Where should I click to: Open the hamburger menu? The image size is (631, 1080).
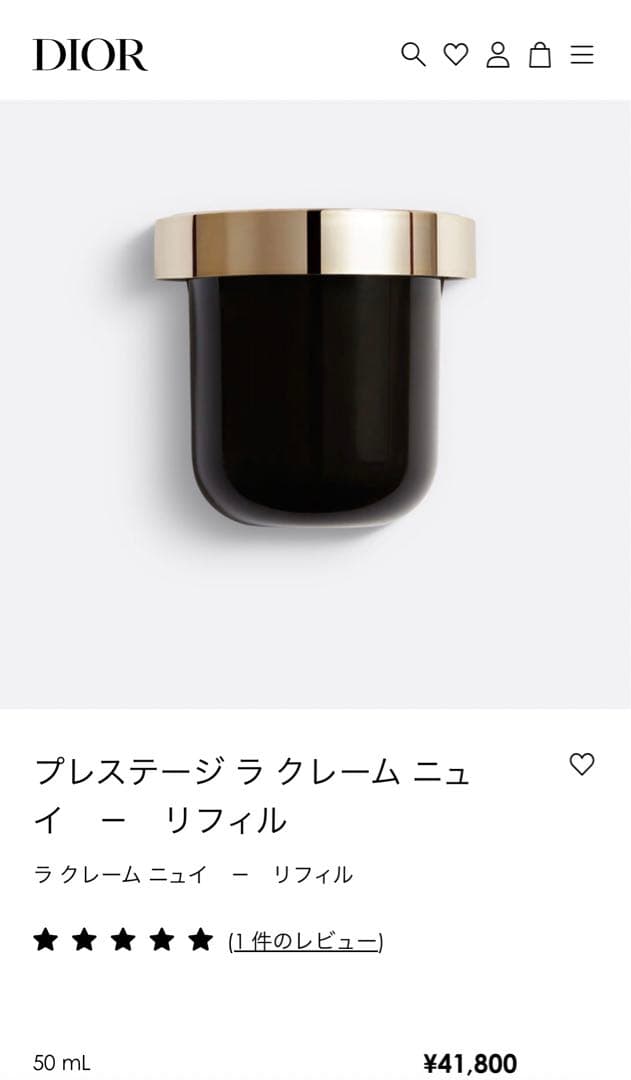click(x=582, y=54)
